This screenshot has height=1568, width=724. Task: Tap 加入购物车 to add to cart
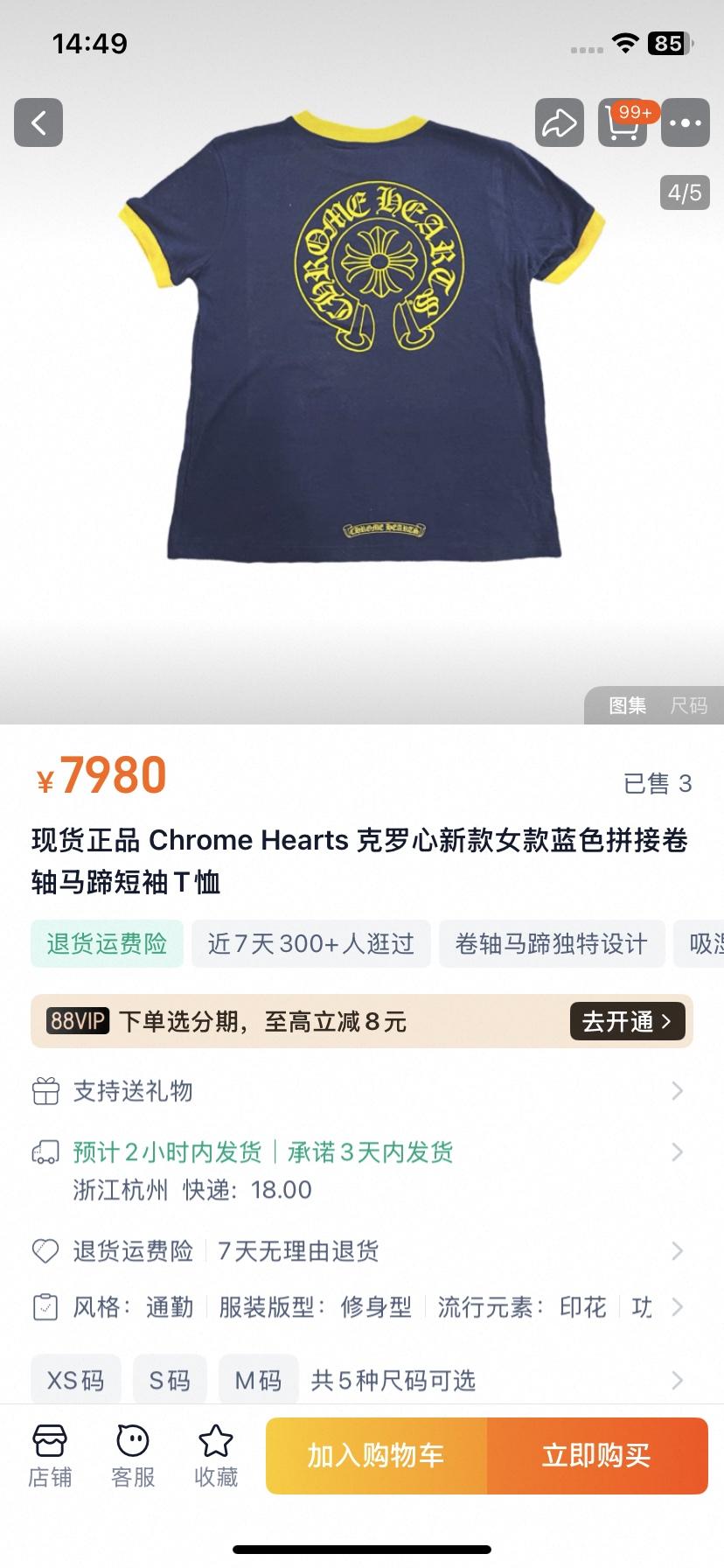click(376, 1456)
